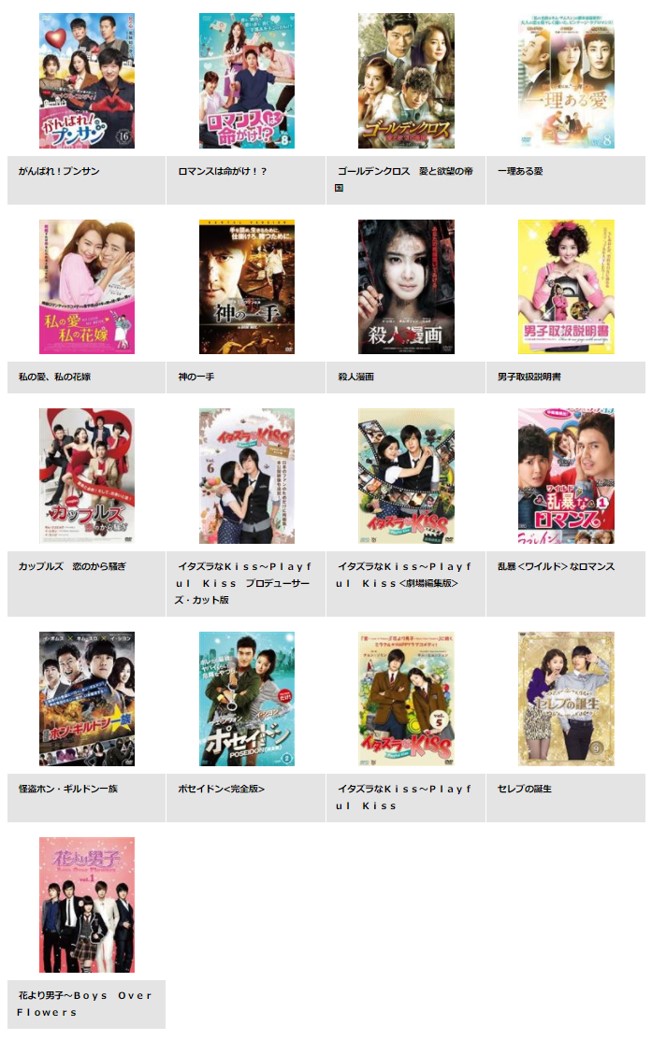View カップルズ 恋のから騒ぎ
The width and height of the screenshot is (652, 1040).
click(x=86, y=476)
